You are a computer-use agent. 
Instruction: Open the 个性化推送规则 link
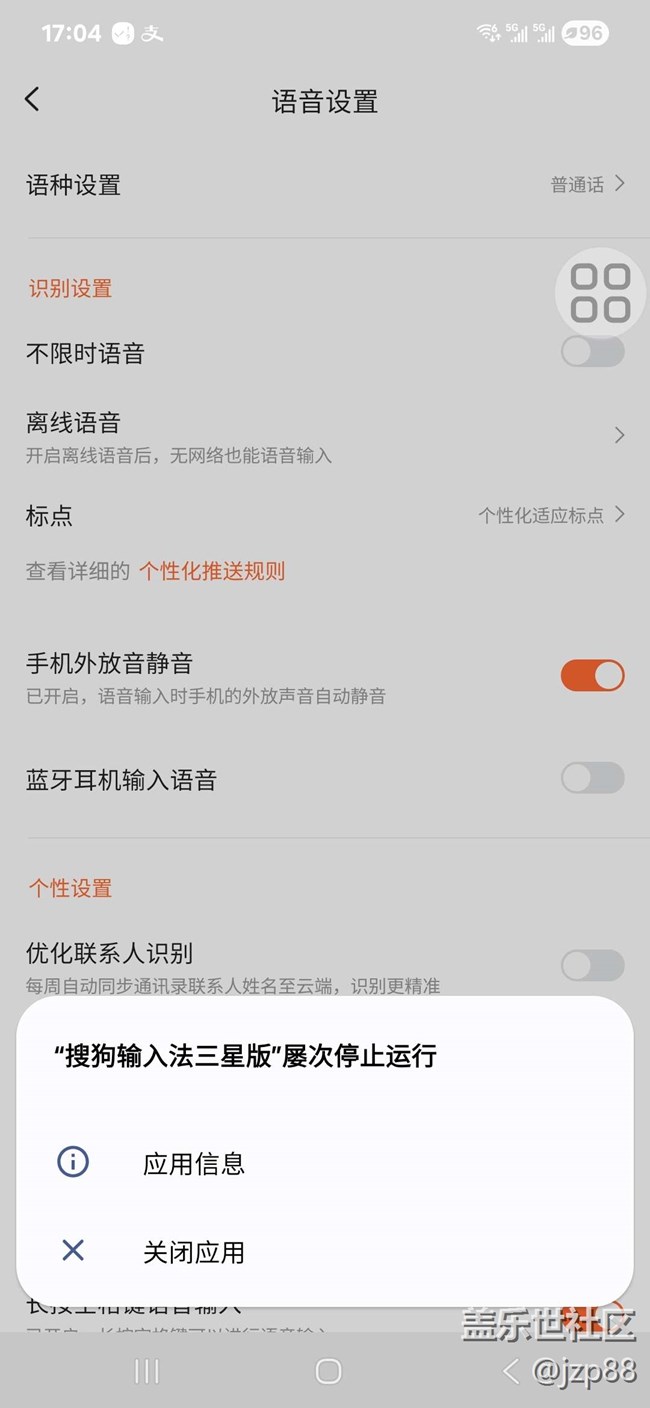click(212, 571)
